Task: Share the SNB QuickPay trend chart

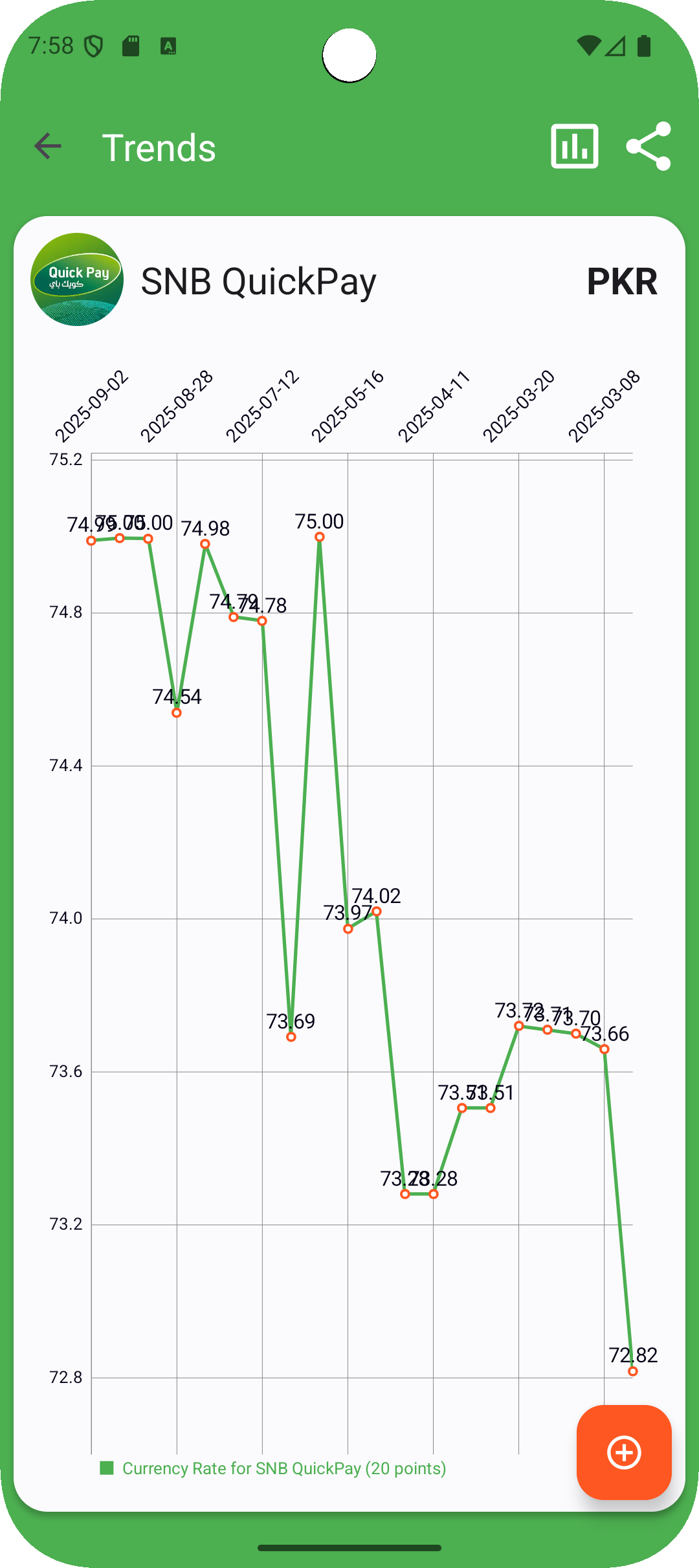Action: 649,147
